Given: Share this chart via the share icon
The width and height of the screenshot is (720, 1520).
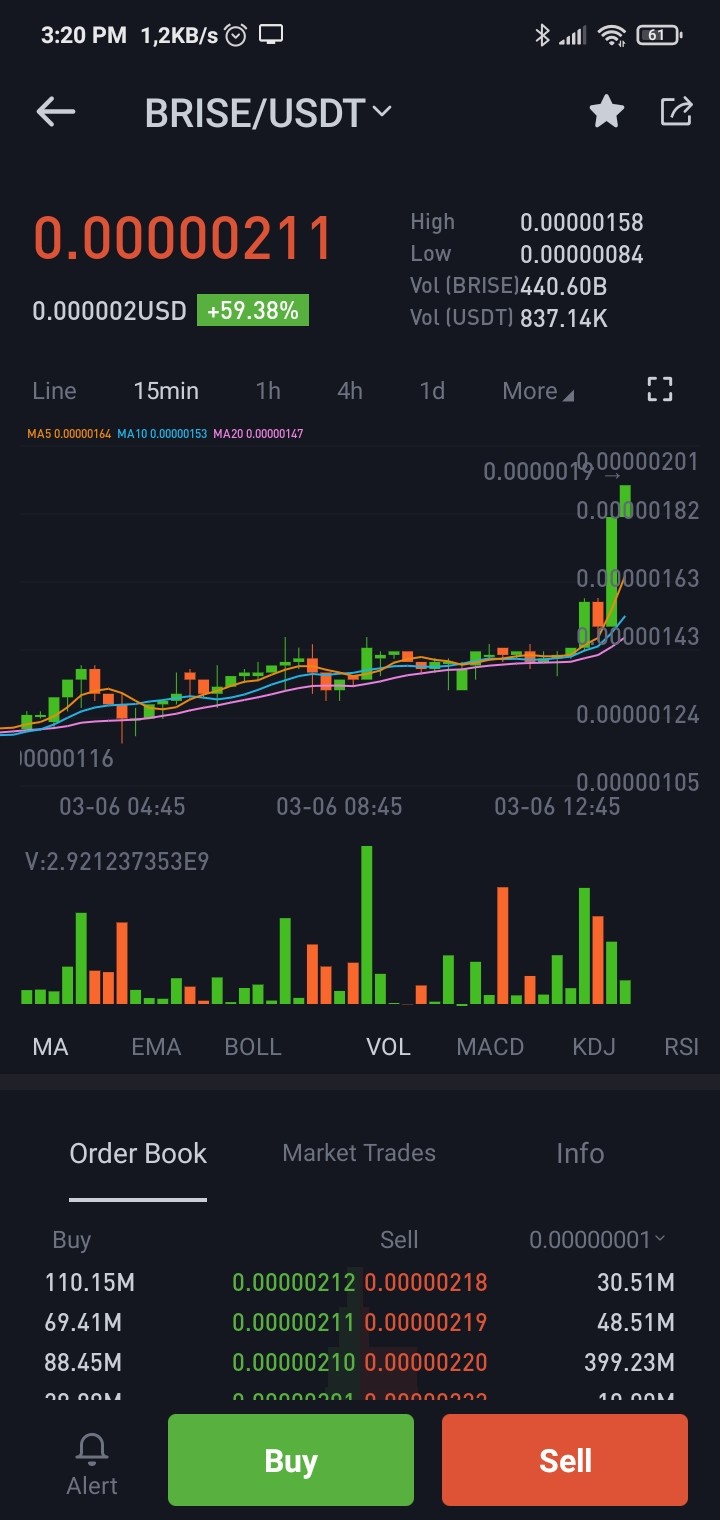Looking at the screenshot, I should click(x=677, y=111).
